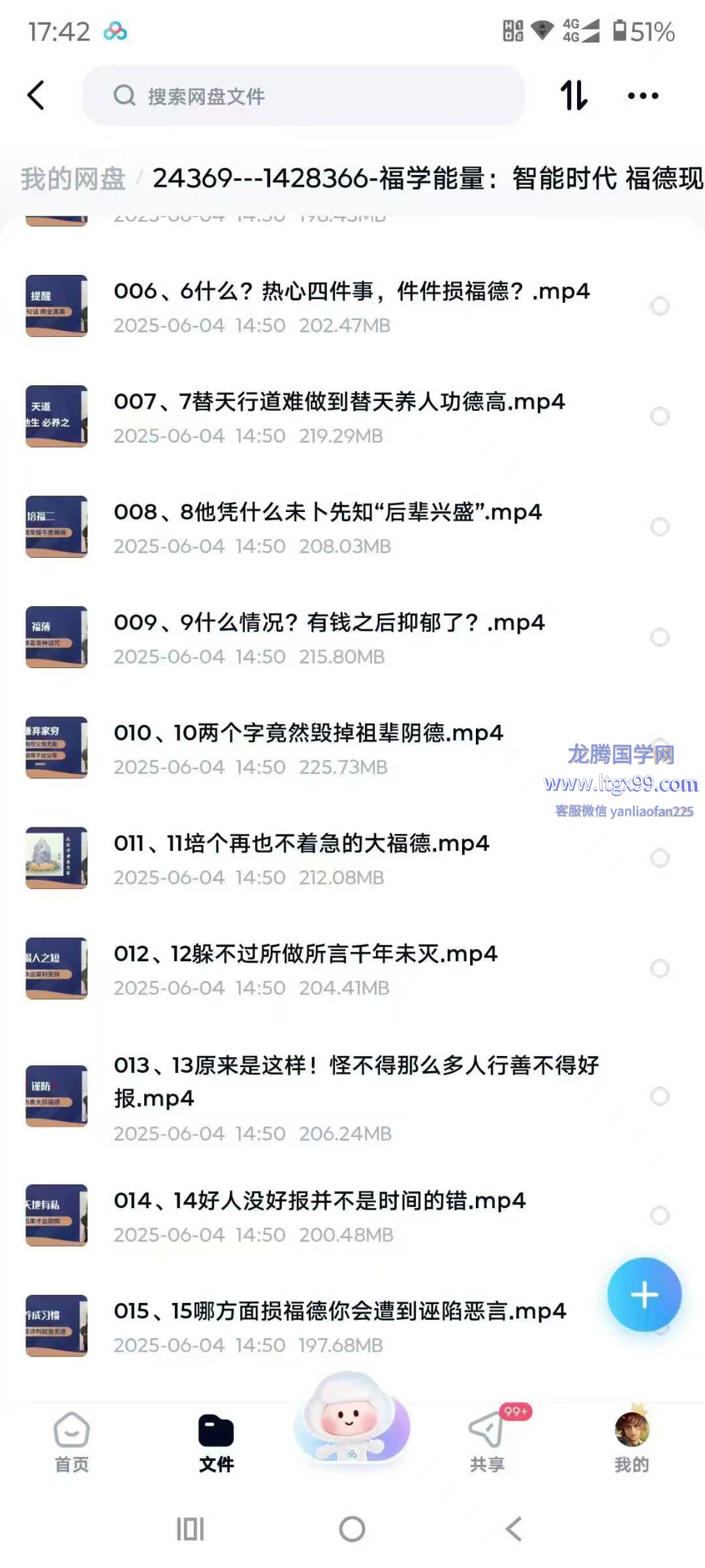Select the circle for file 007

(x=660, y=416)
